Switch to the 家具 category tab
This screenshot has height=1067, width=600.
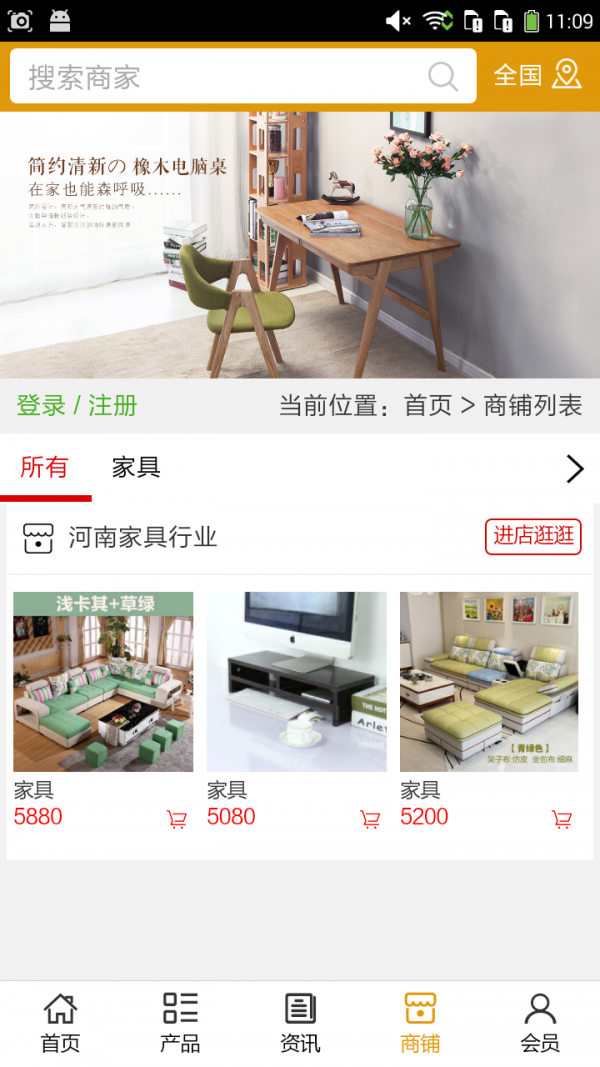[136, 467]
